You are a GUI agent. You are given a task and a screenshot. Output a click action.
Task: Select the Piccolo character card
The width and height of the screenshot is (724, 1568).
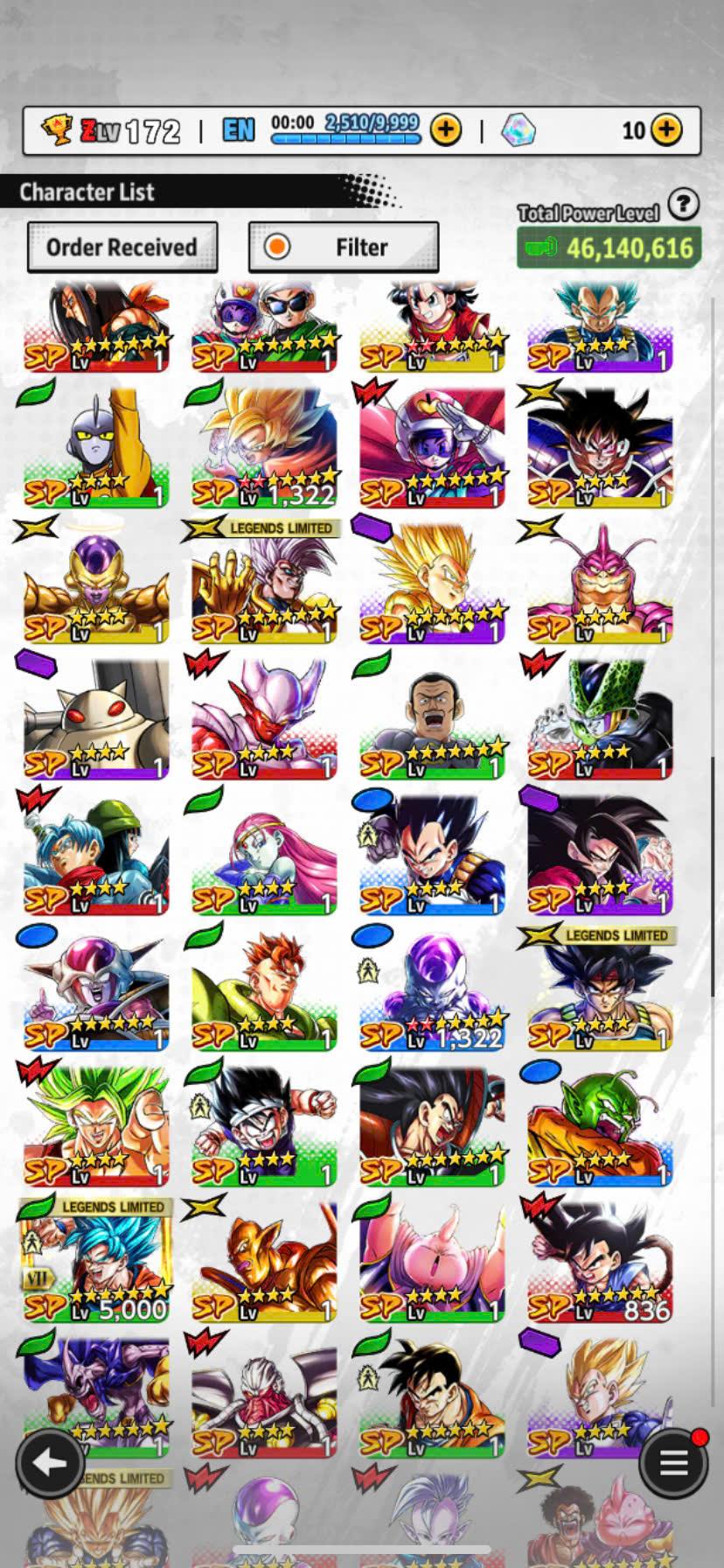(600, 1127)
